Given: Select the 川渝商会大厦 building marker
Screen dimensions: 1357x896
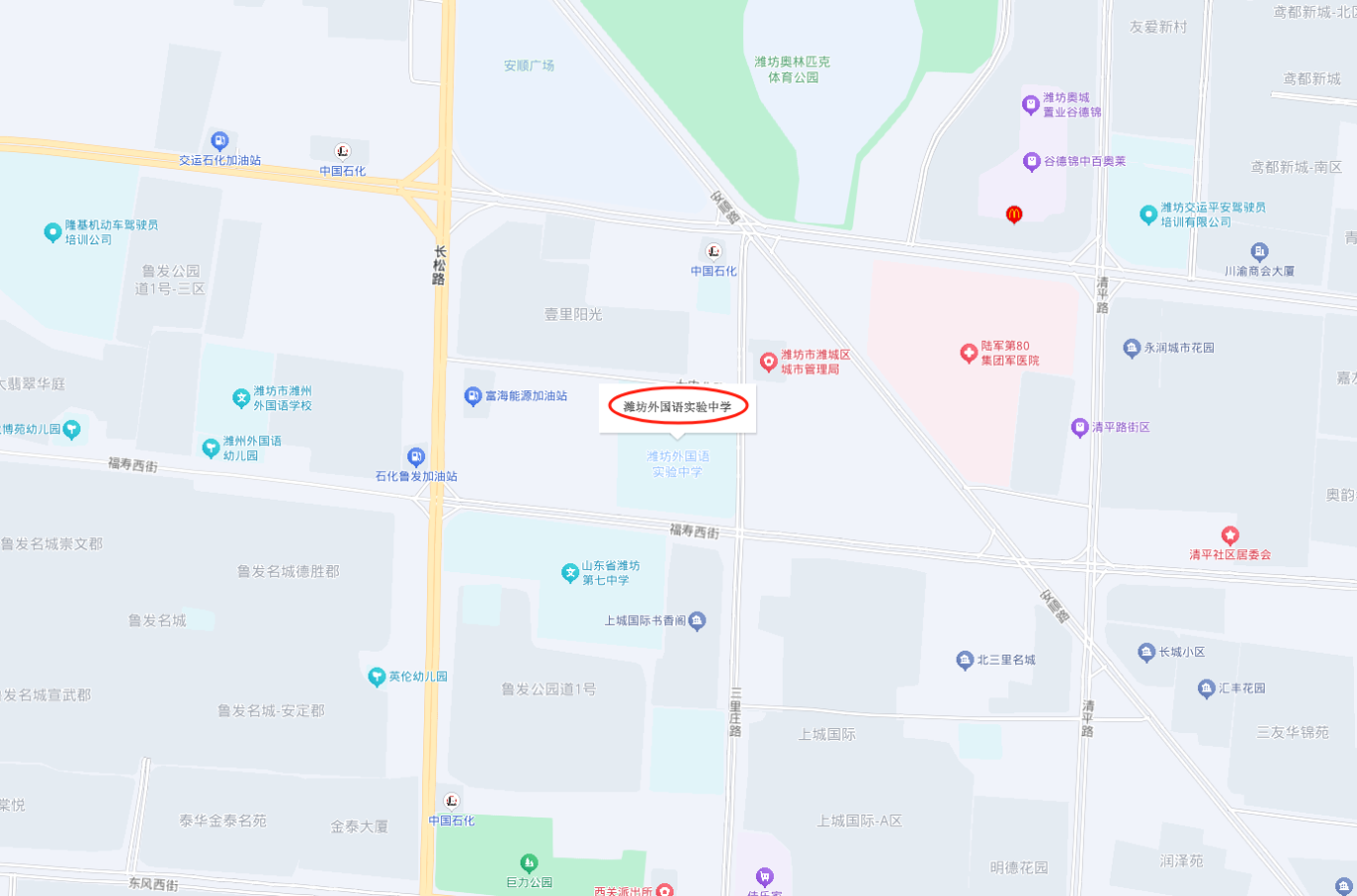Looking at the screenshot, I should click(1260, 252).
